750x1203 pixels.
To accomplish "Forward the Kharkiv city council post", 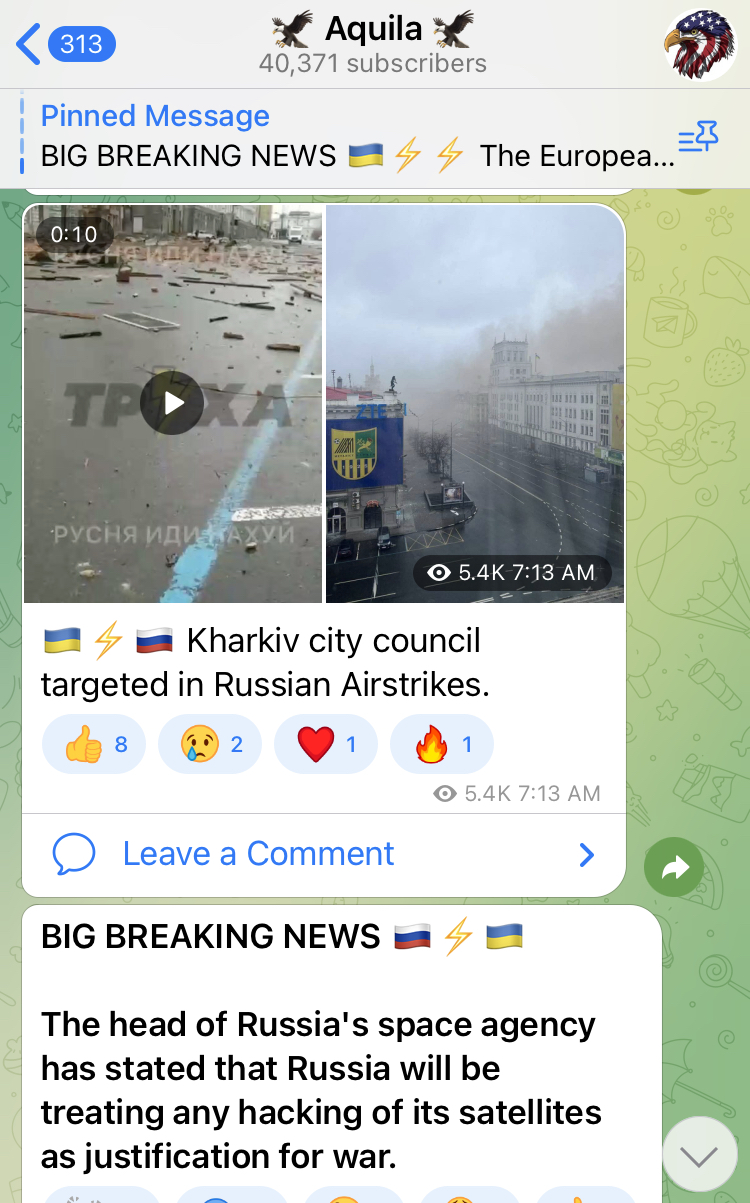I will pyautogui.click(x=674, y=867).
